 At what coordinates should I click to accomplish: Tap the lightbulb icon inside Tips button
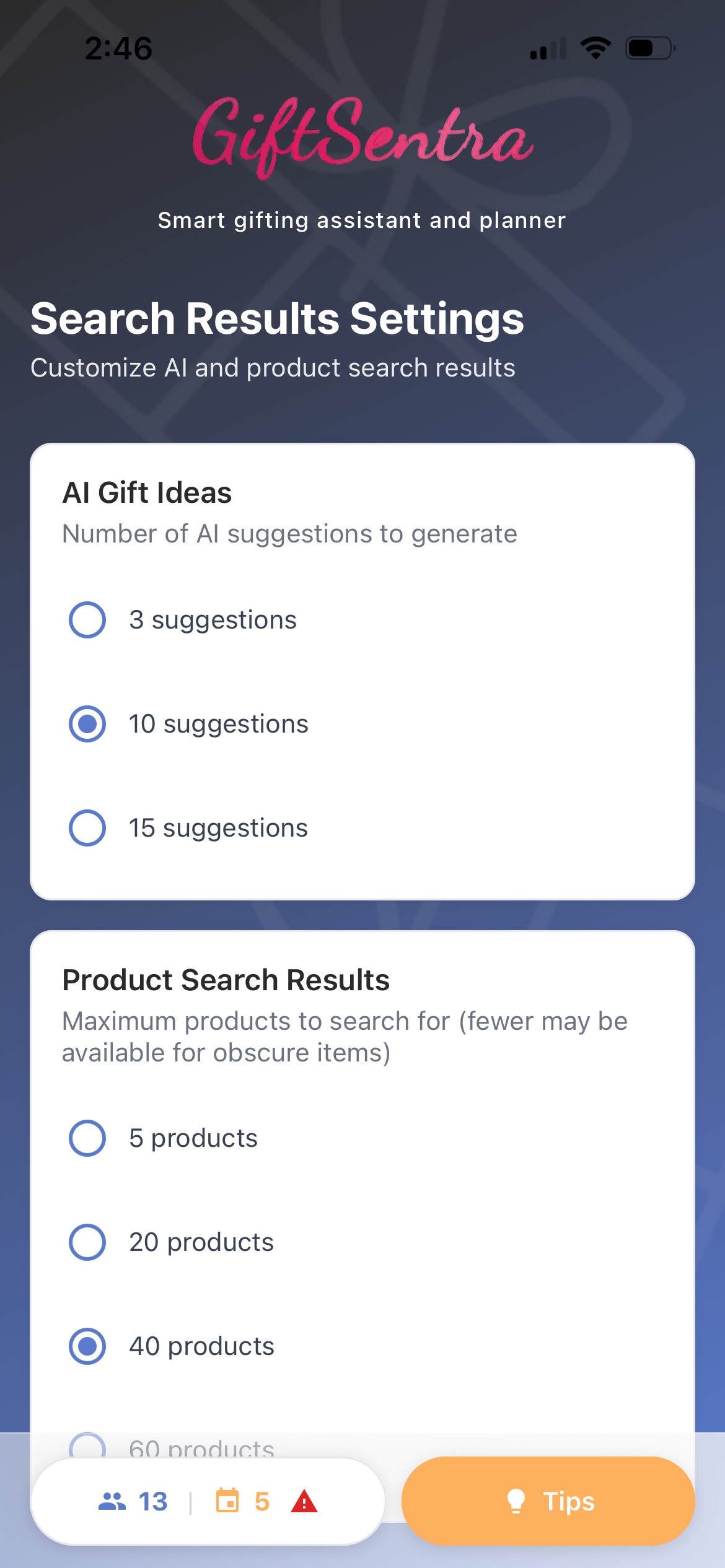(x=518, y=1501)
